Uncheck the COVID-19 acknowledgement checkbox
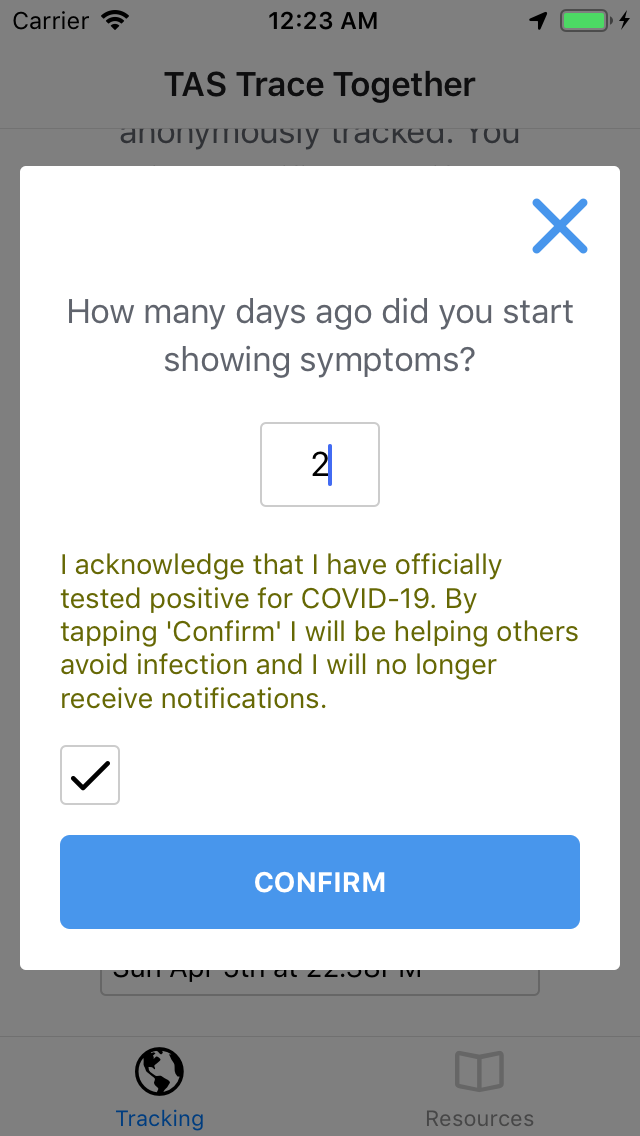 90,775
